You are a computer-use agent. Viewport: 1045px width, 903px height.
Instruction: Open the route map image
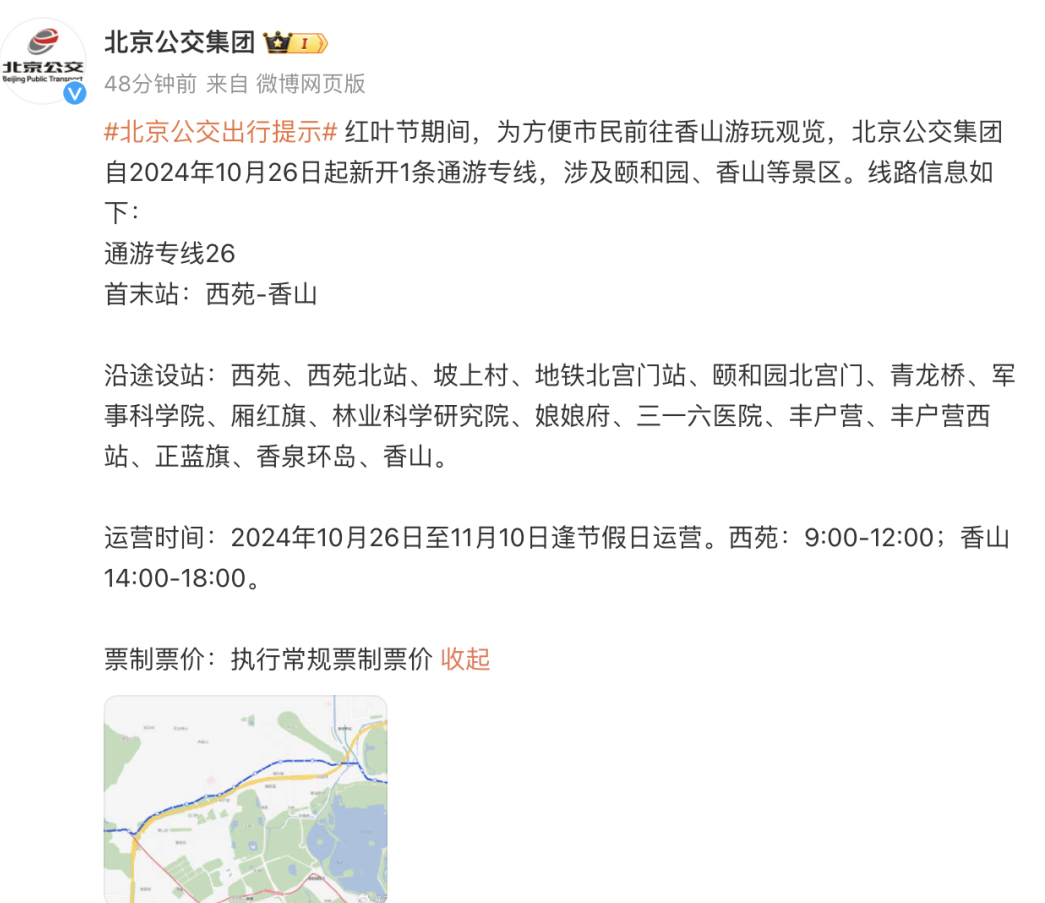click(245, 800)
